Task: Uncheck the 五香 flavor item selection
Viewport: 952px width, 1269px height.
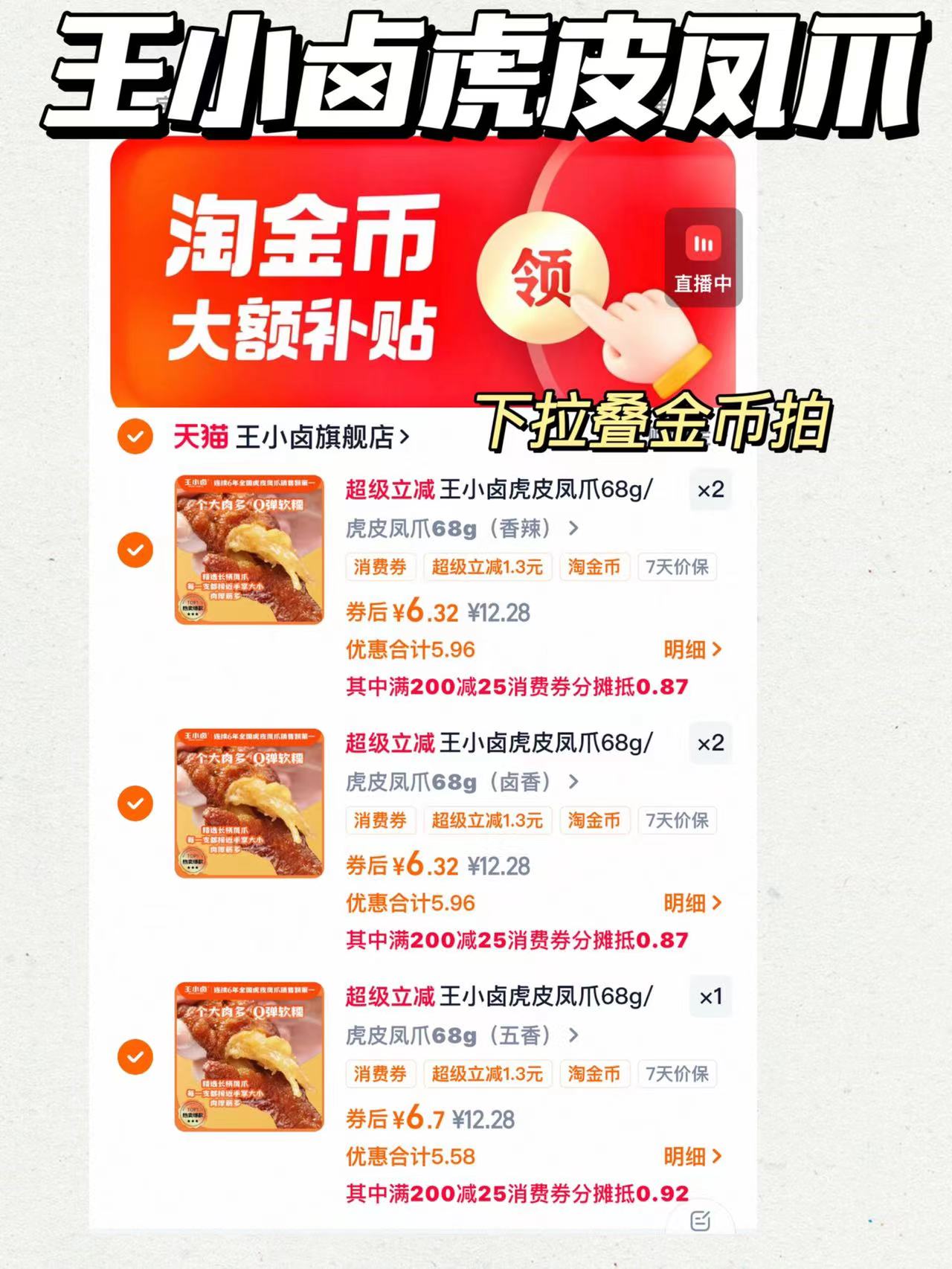Action: [136, 1056]
